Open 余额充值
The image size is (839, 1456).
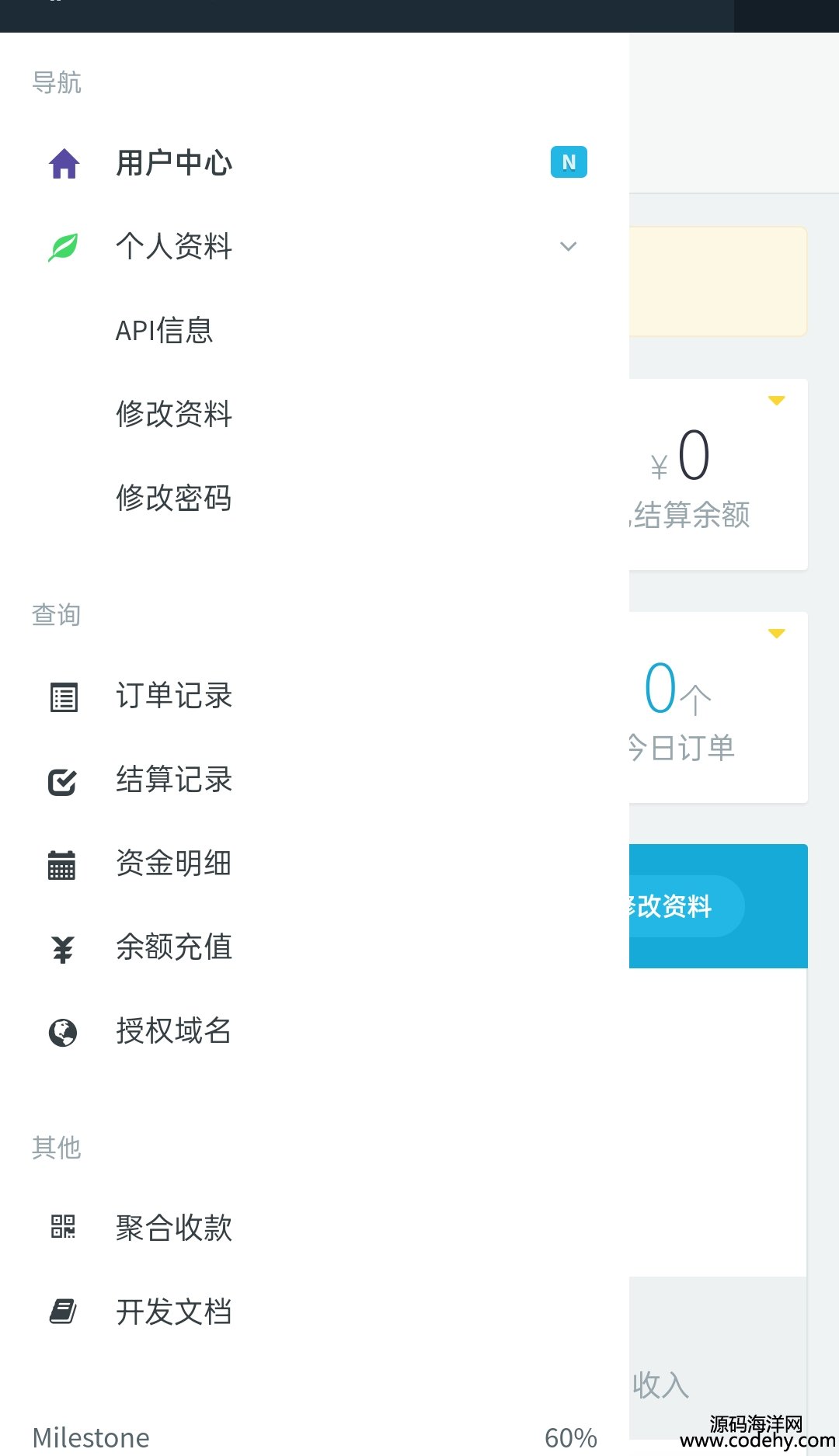(174, 947)
